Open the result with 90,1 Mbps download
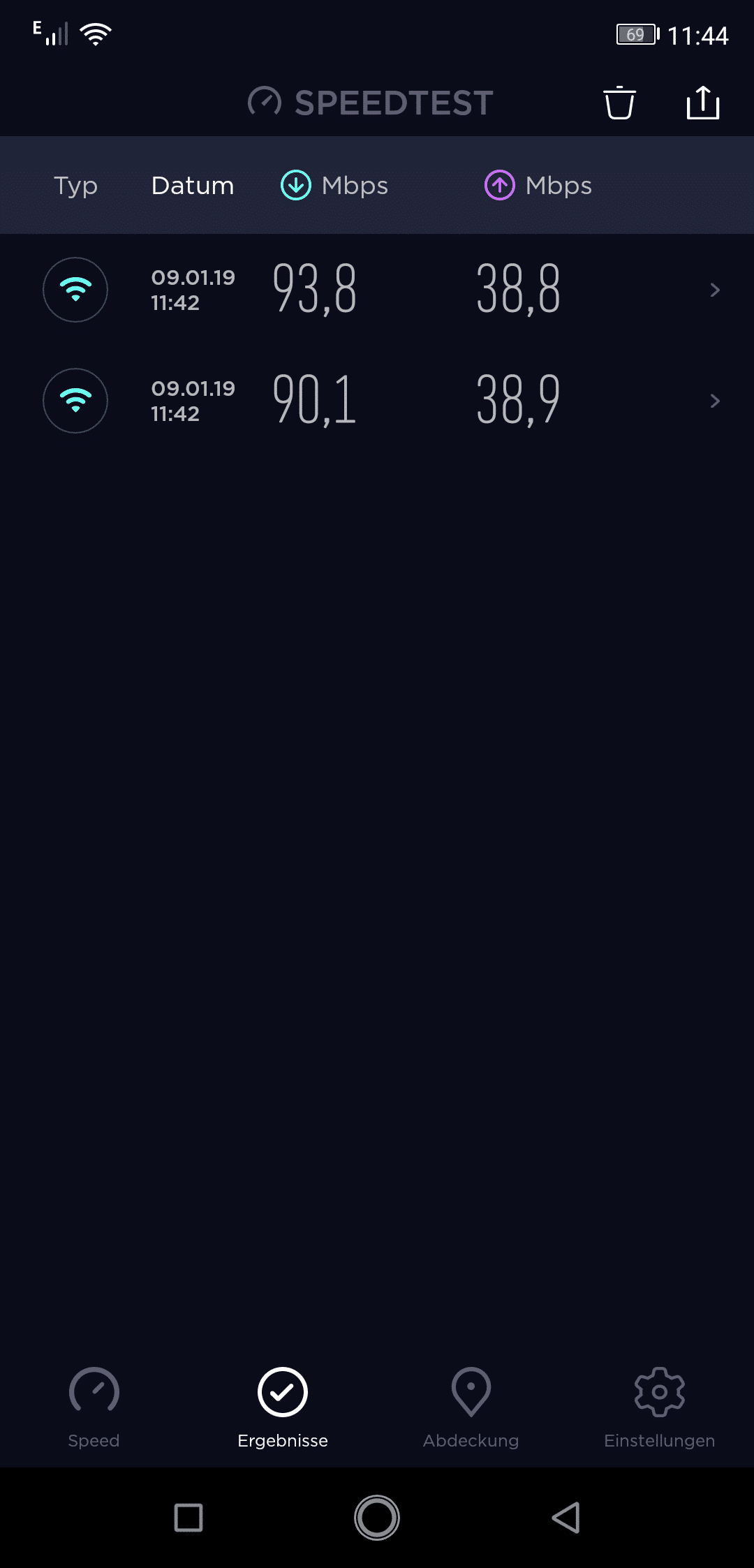This screenshot has height=1568, width=754. pos(377,401)
